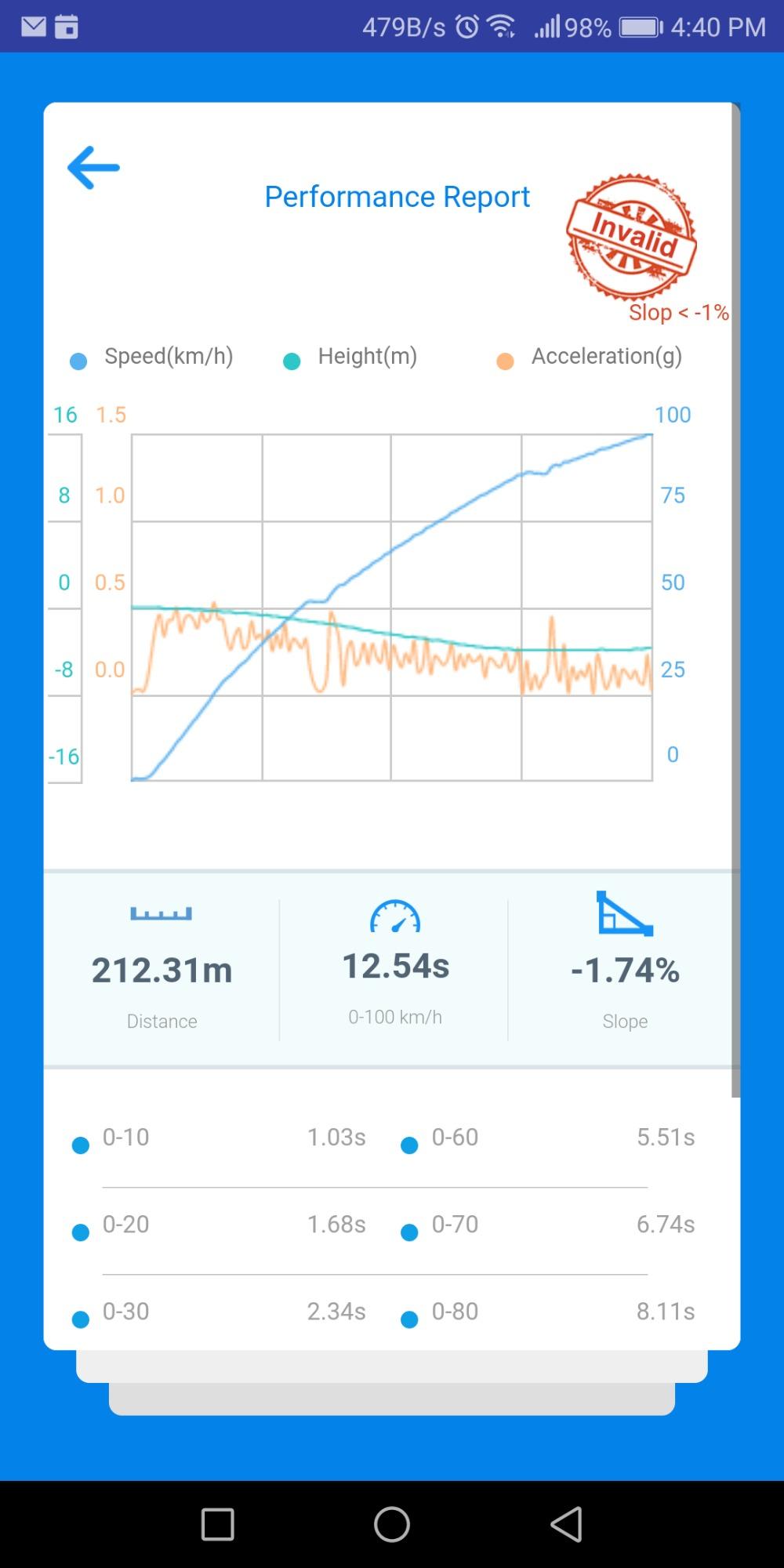Go back from the Performance Report
Viewport: 784px width, 1568px height.
[x=93, y=167]
